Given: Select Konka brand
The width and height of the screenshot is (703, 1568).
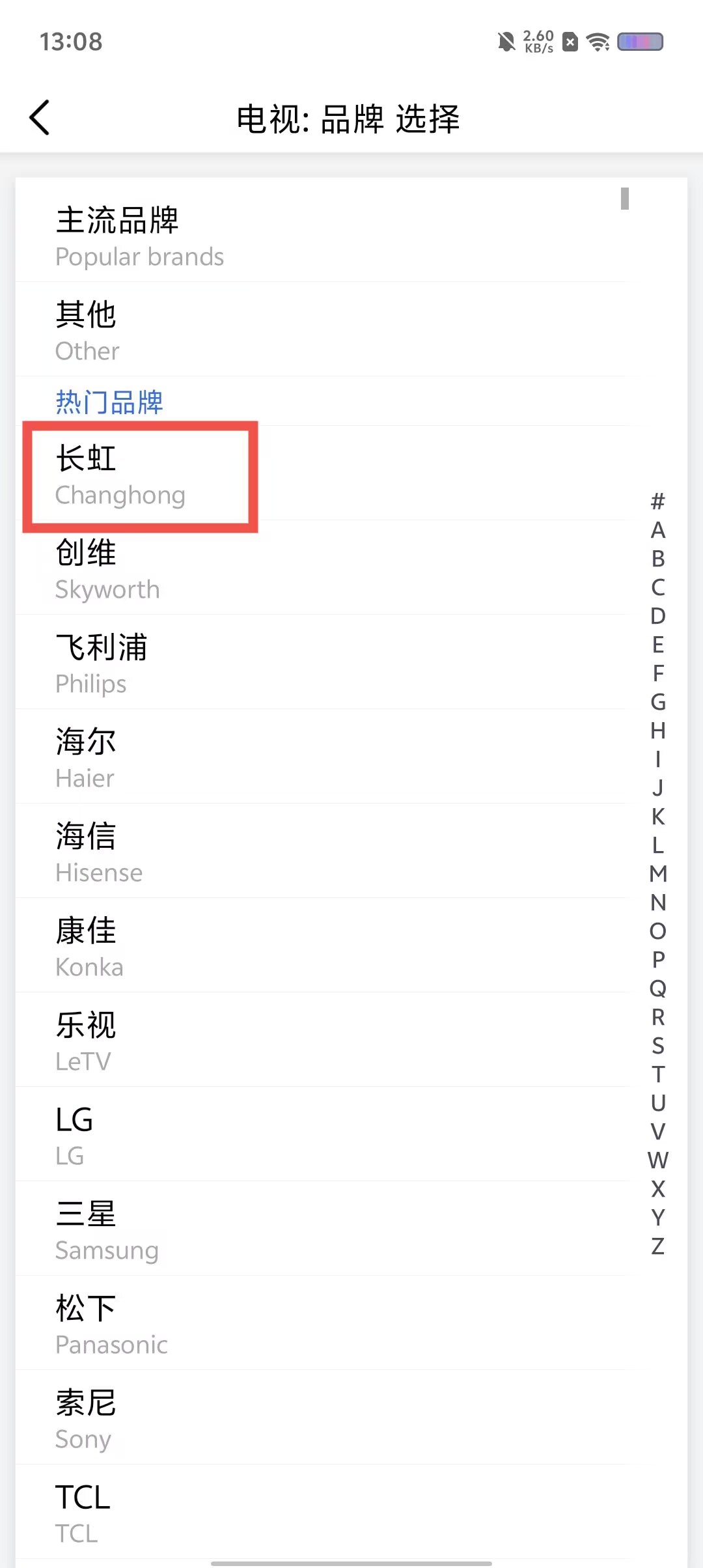Looking at the screenshot, I should click(319, 947).
